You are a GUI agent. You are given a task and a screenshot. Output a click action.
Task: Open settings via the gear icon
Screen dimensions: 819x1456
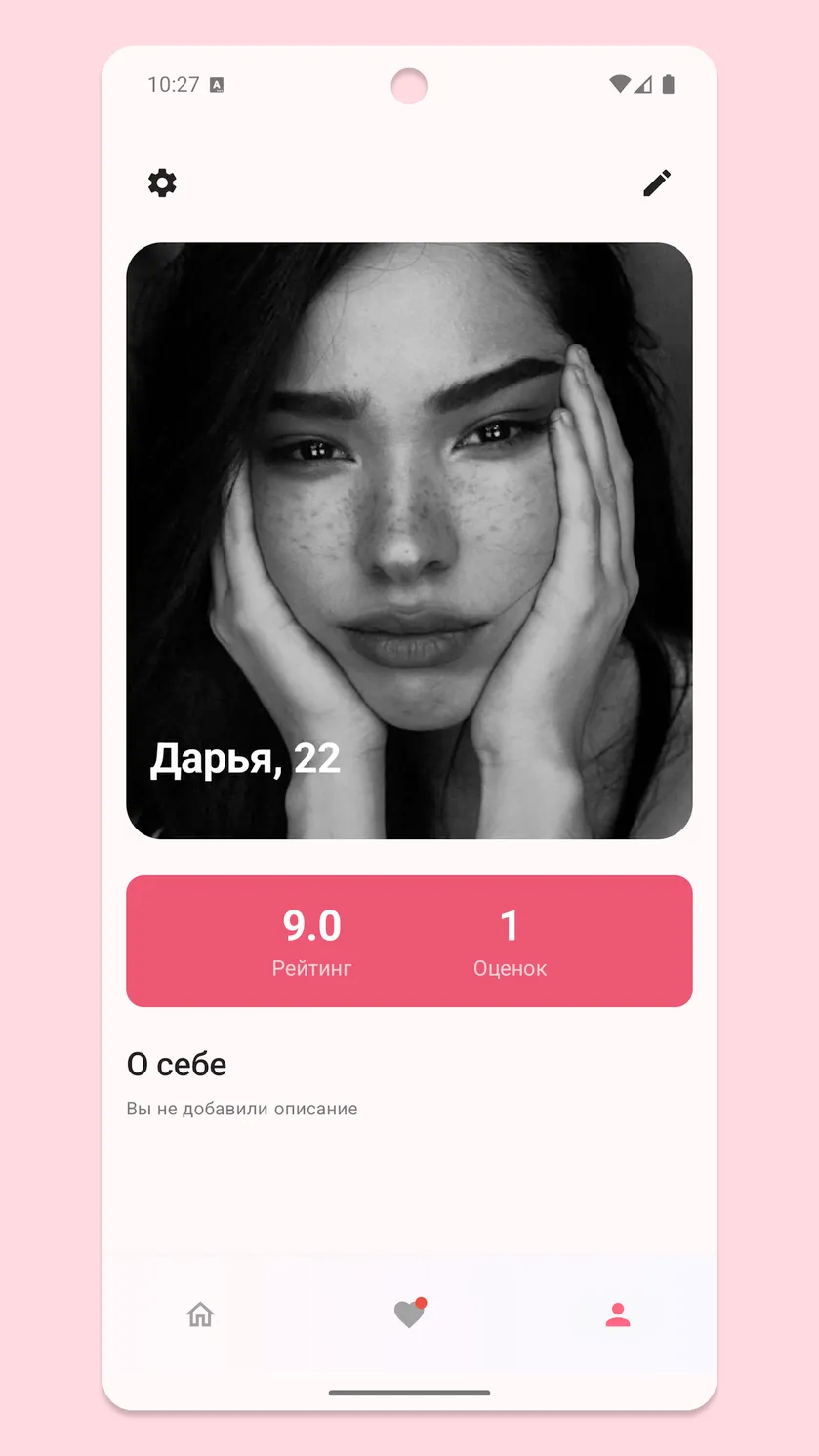[x=162, y=182]
